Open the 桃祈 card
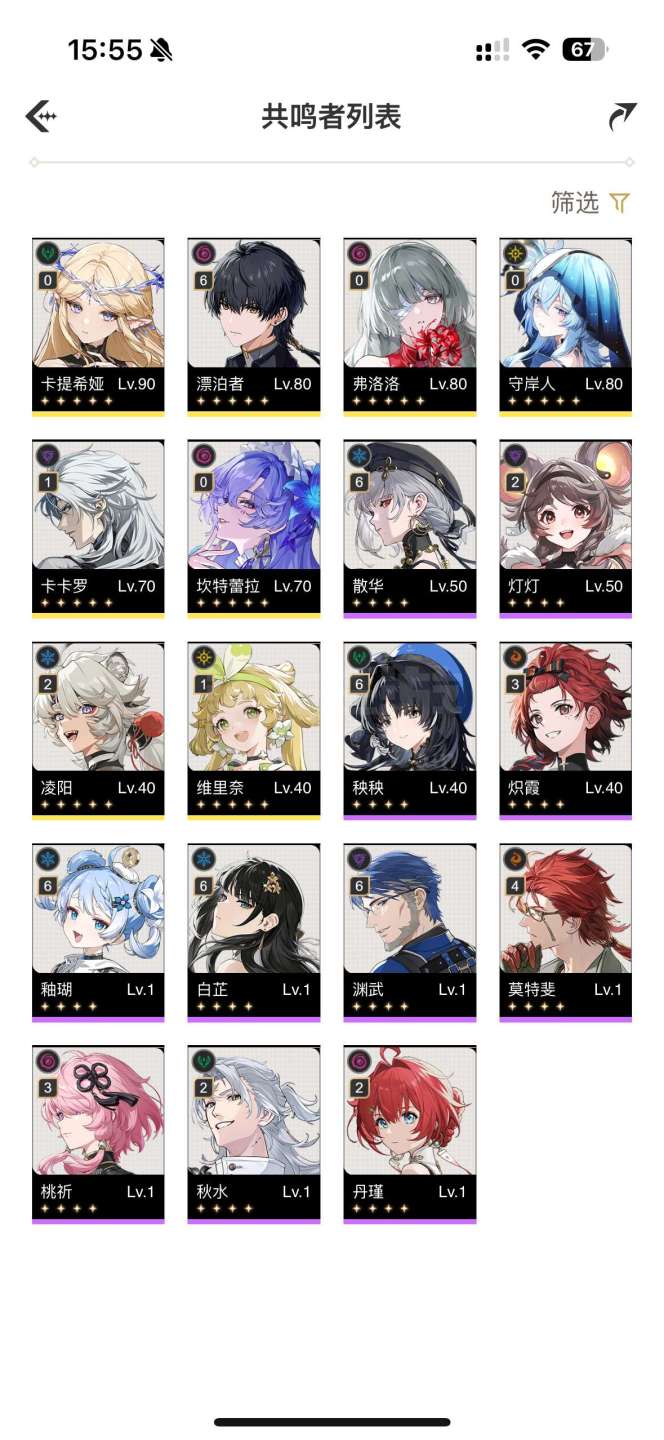664x1440 pixels. click(98, 1135)
